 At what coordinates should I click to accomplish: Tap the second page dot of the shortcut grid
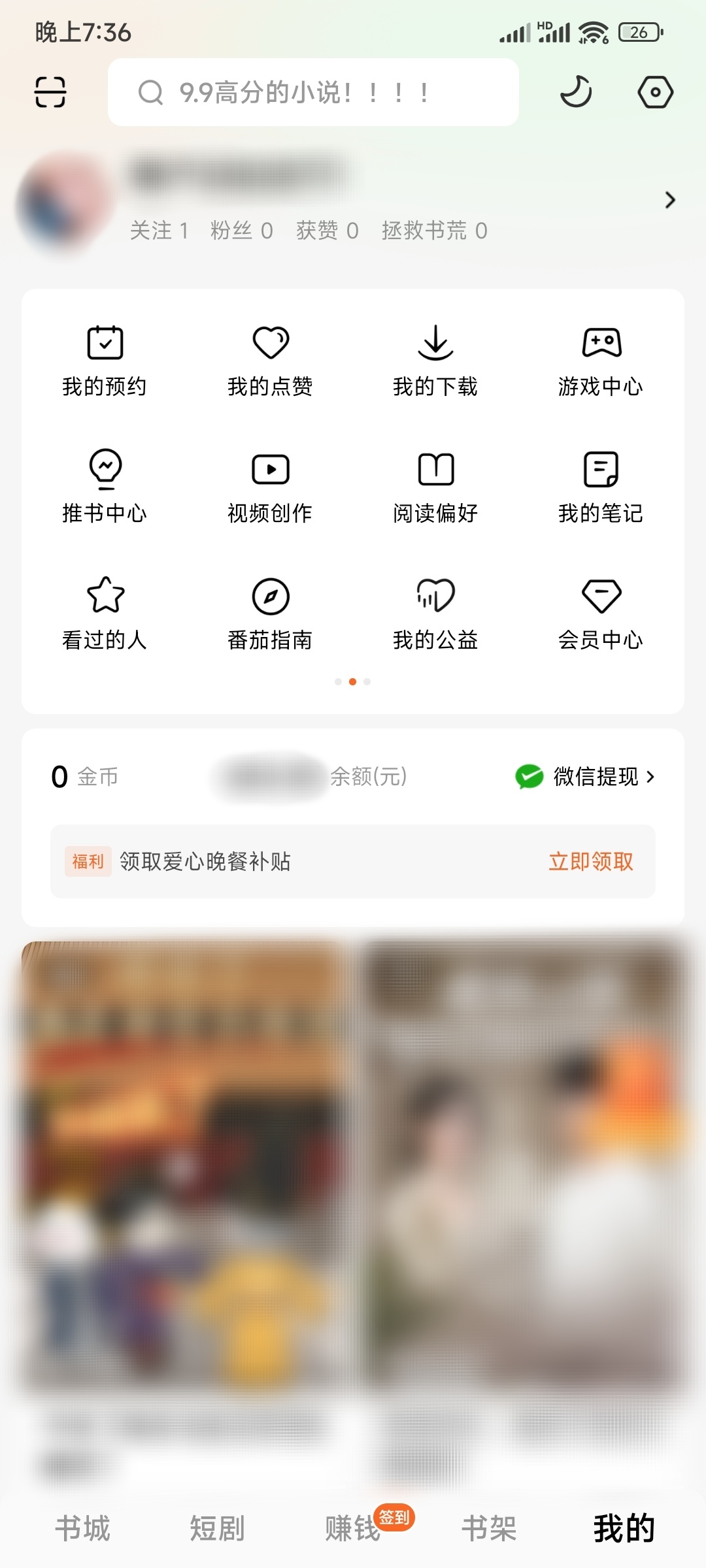tap(353, 682)
